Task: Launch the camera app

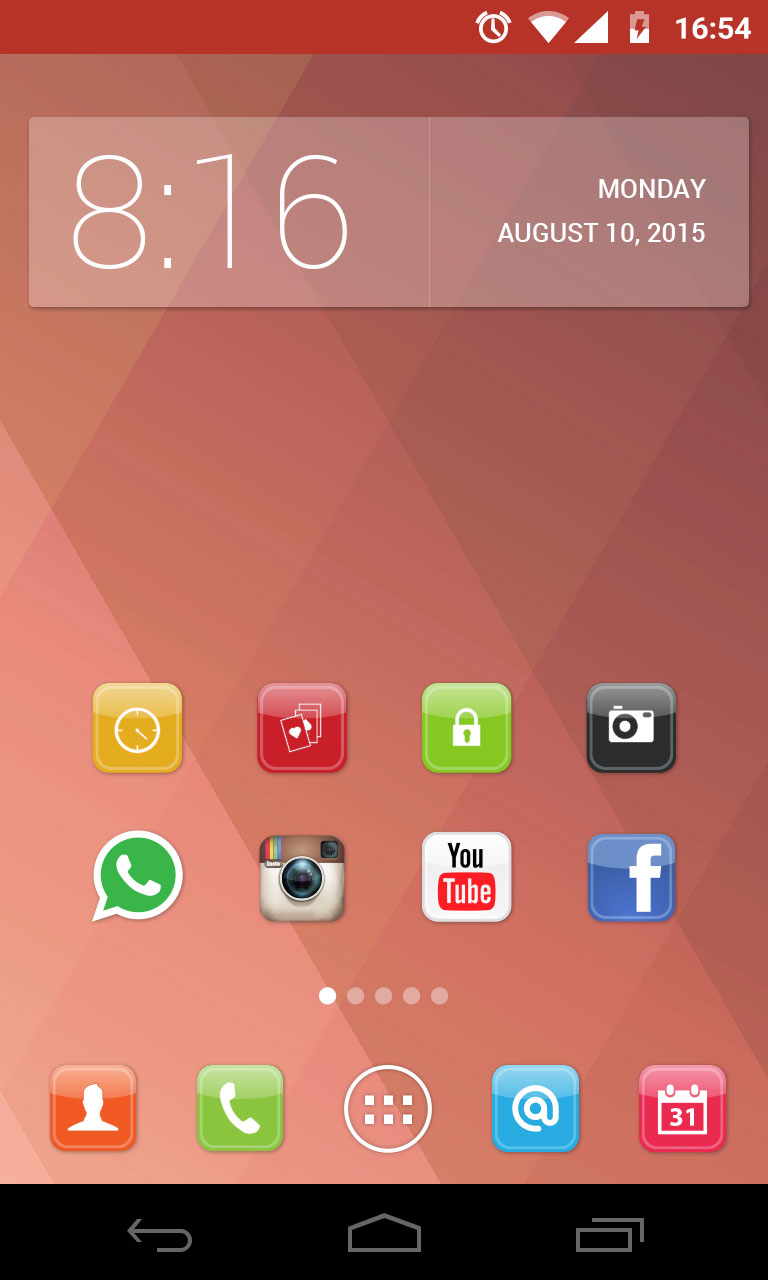Action: (631, 728)
